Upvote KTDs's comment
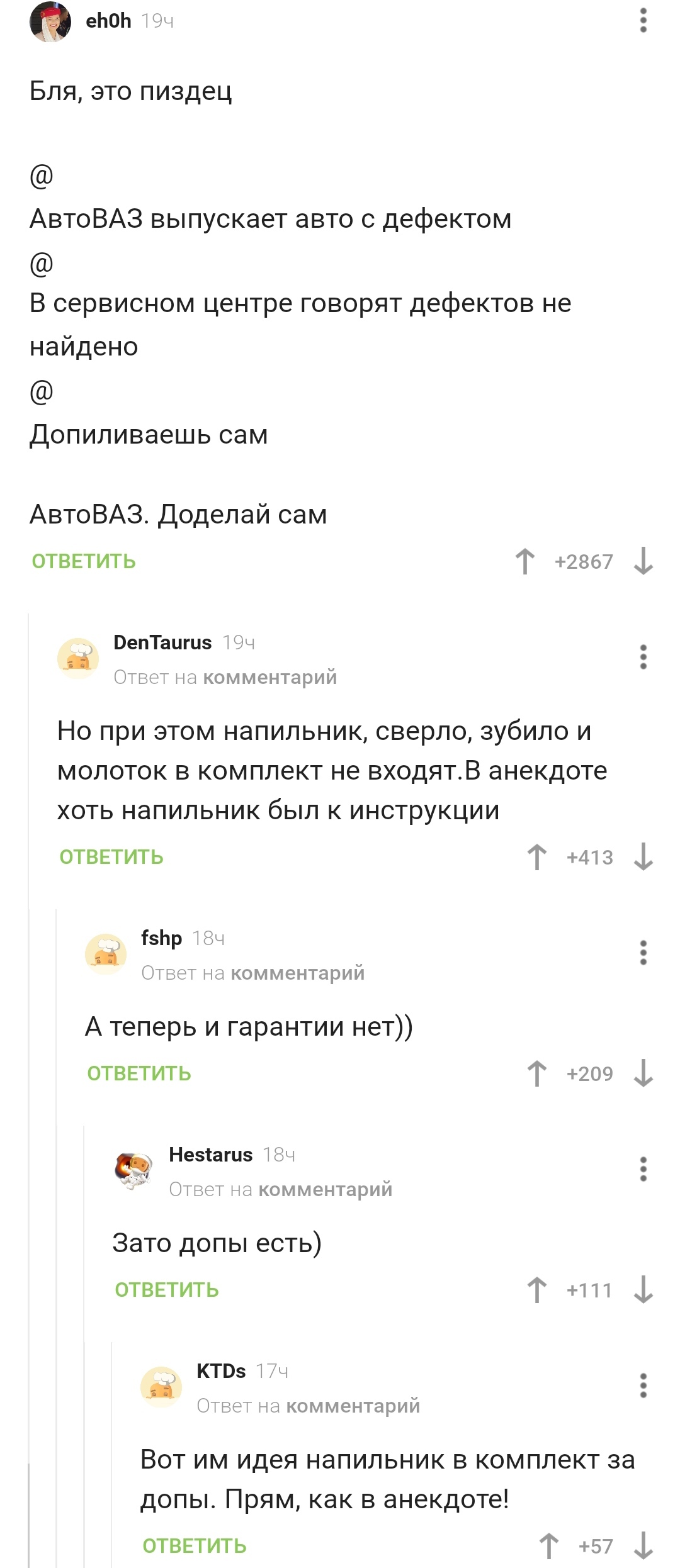 coord(548,1546)
